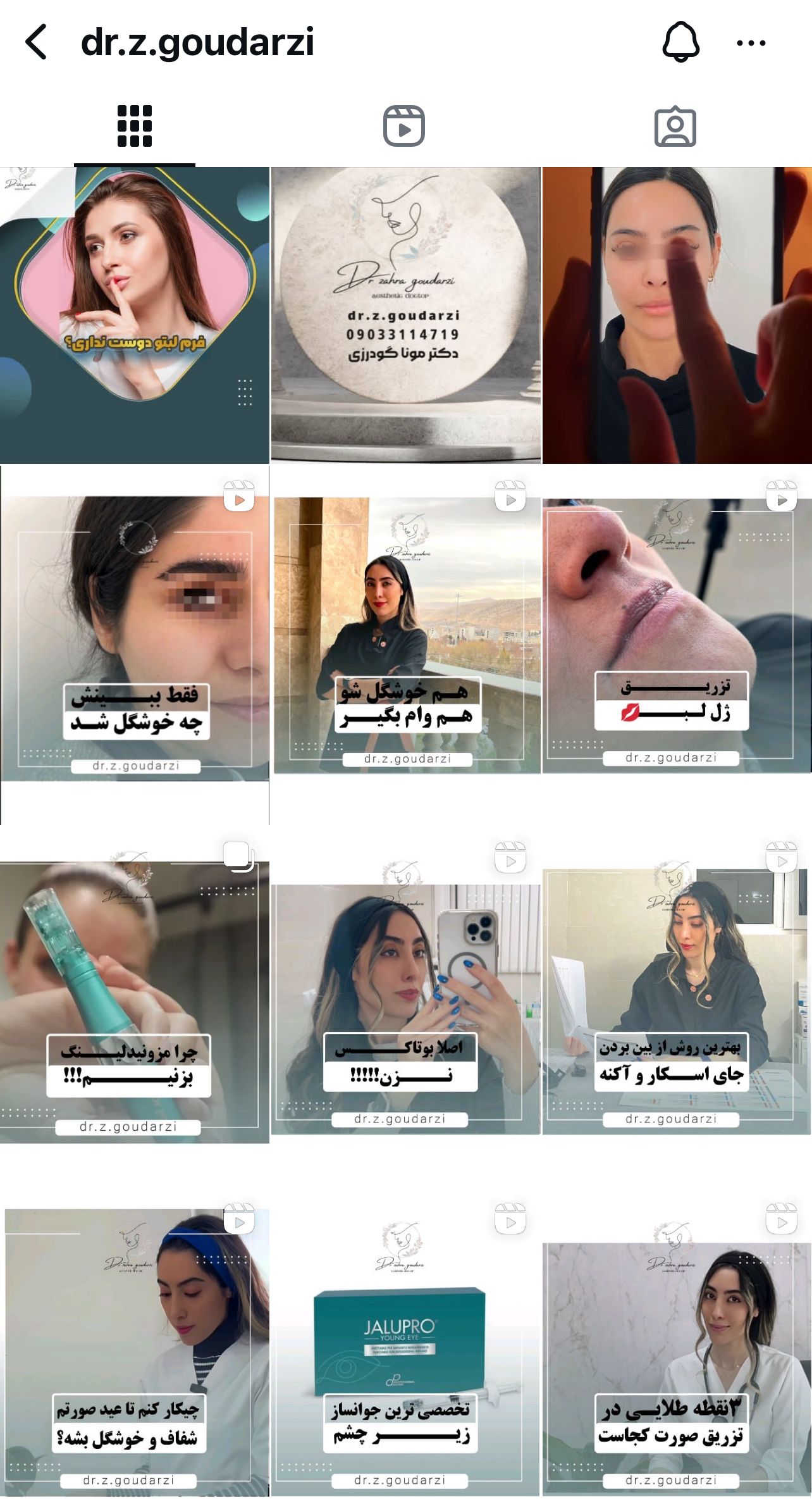Open the mirror selfie botox reel

tap(405, 1000)
